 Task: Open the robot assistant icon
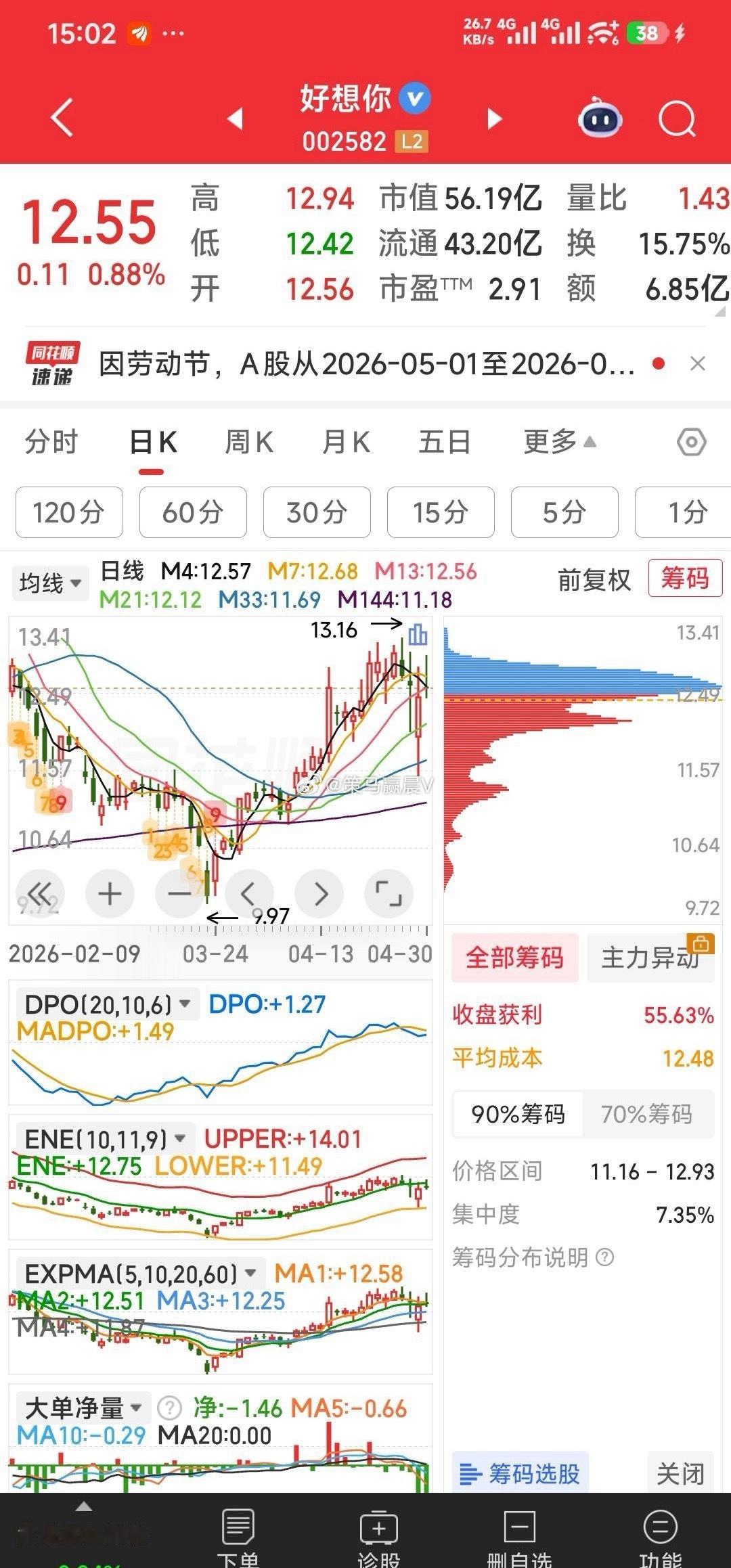click(600, 118)
